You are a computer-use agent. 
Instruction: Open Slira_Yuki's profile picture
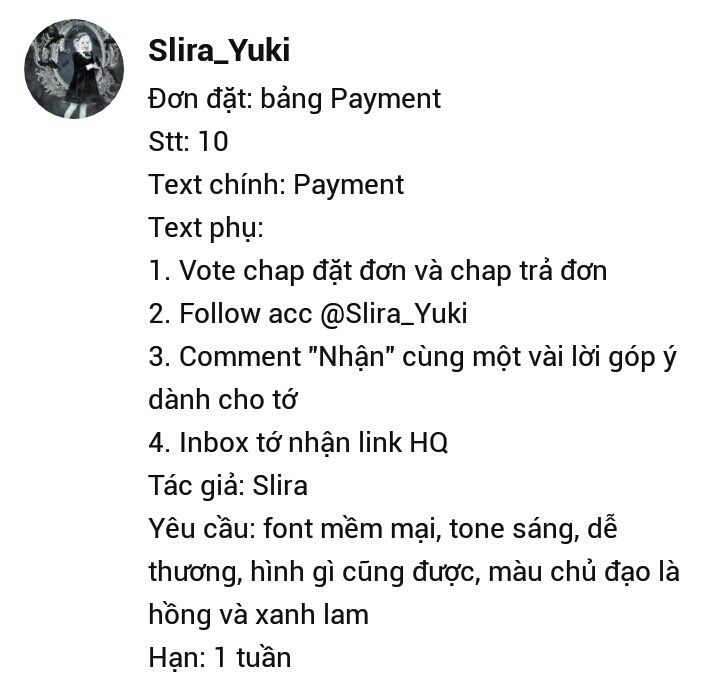pyautogui.click(x=74, y=69)
